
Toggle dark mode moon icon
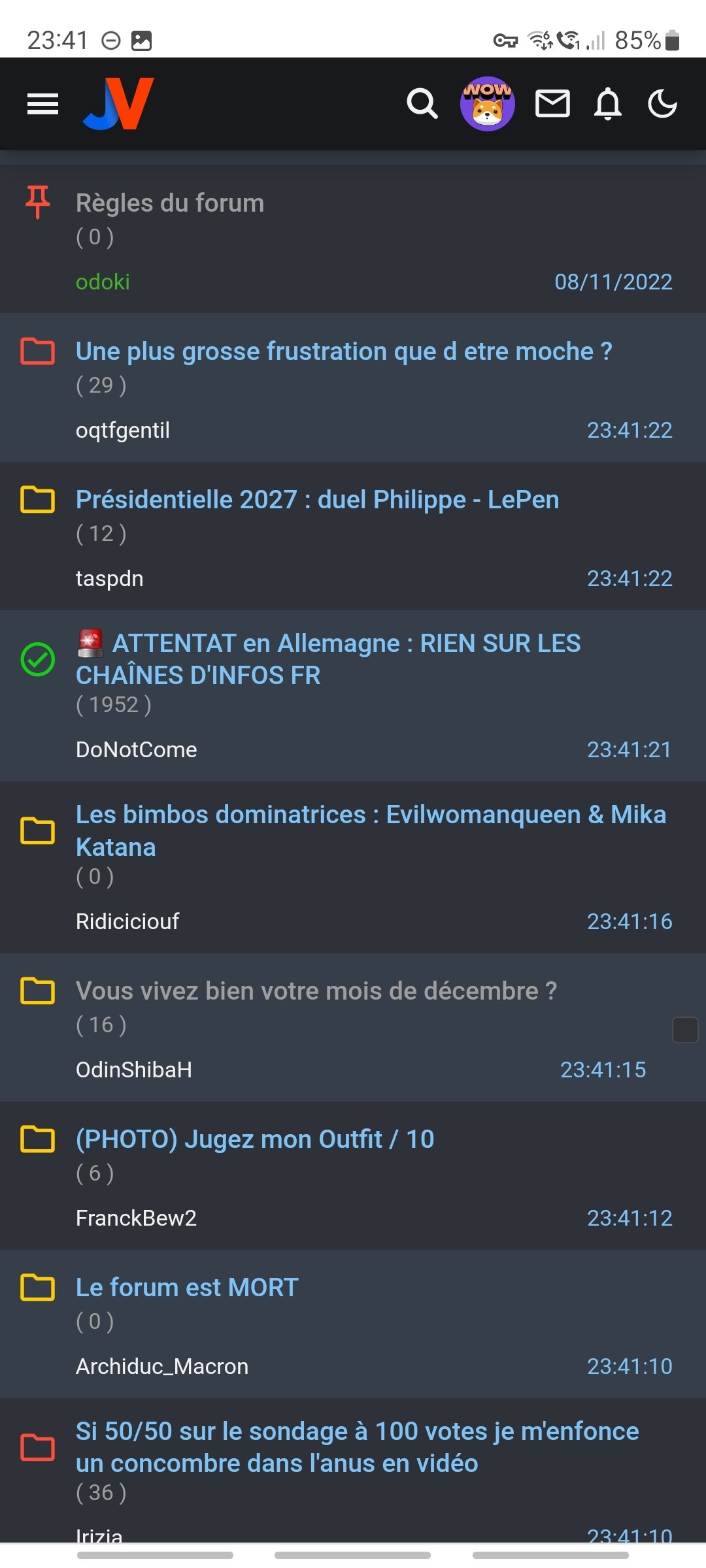point(662,104)
